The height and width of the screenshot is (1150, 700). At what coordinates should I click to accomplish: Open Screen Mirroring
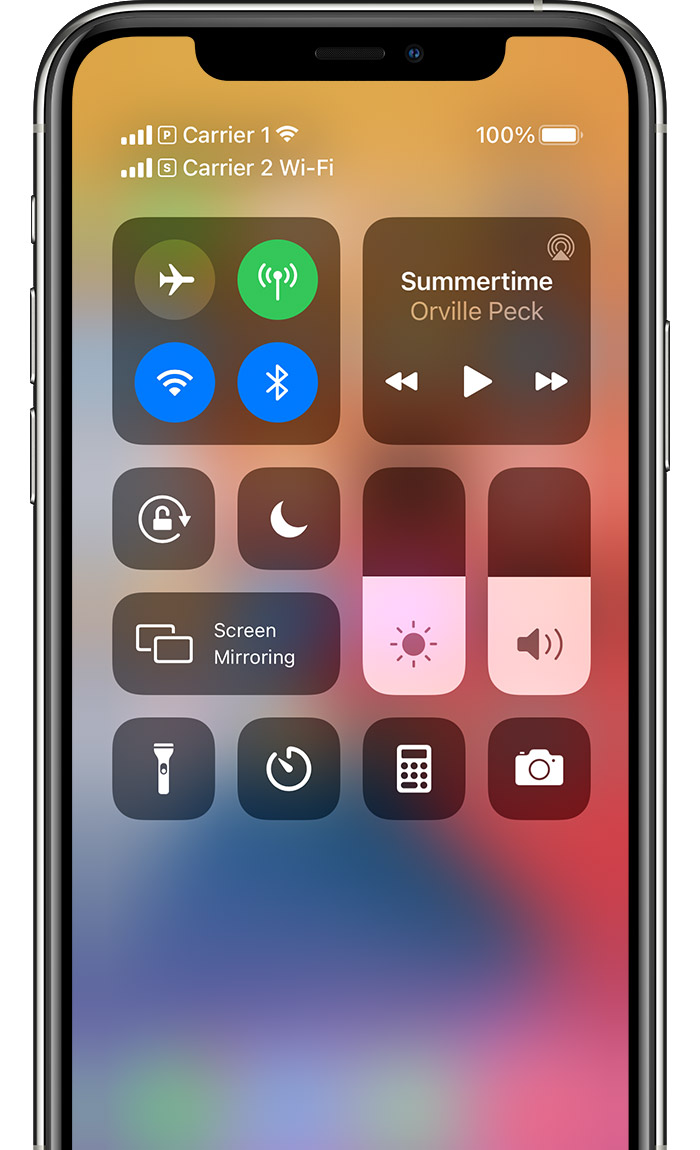coord(226,644)
